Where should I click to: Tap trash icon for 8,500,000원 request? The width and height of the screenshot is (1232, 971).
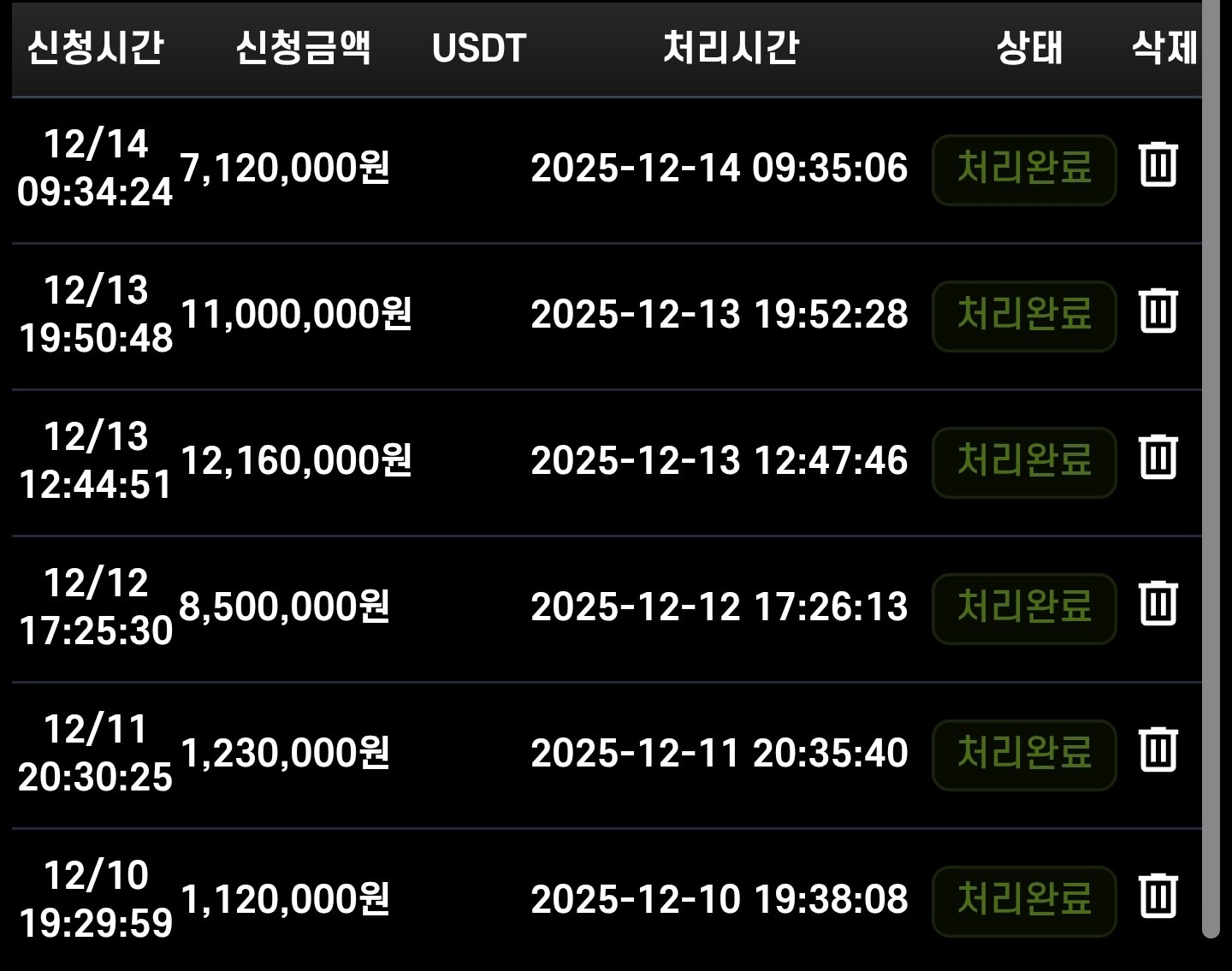point(1158,603)
